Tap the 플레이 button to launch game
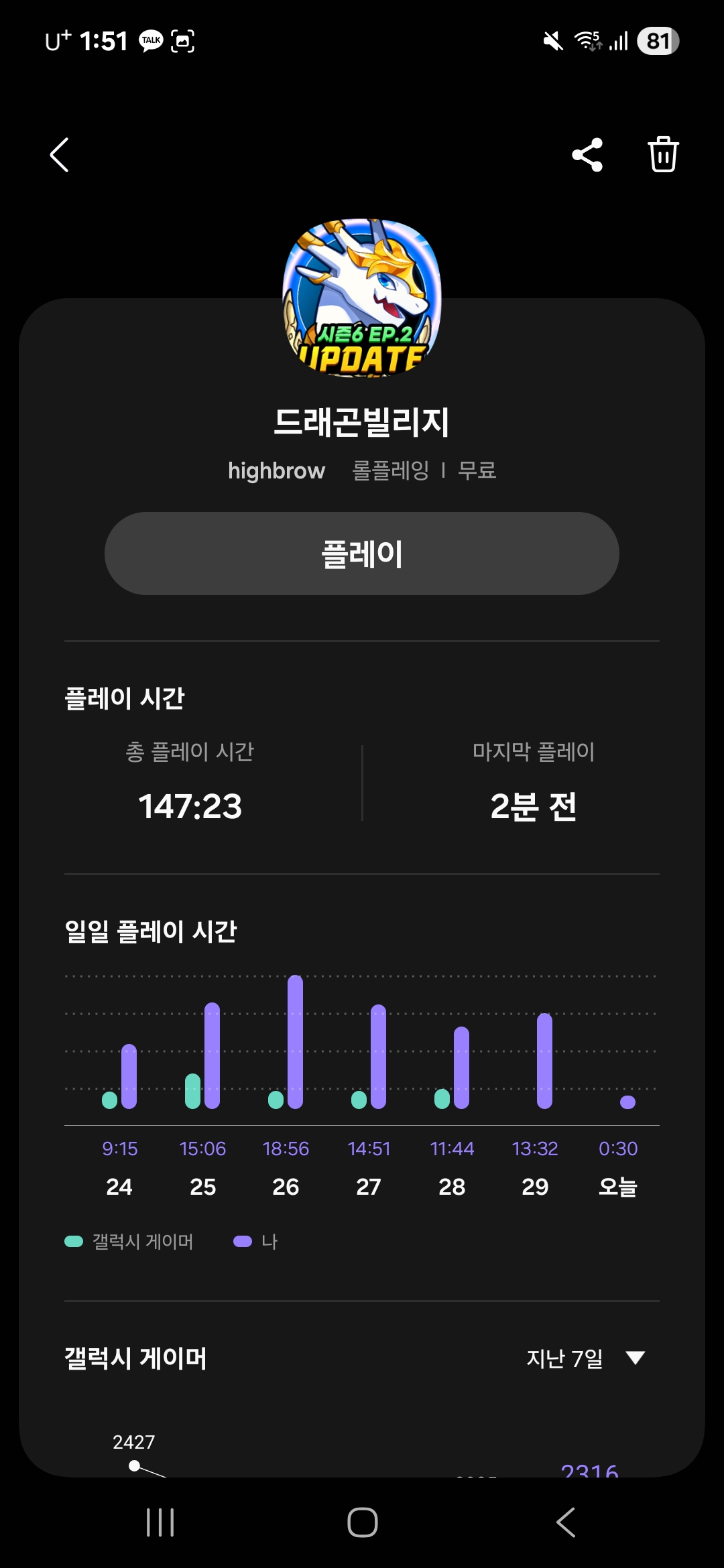Image resolution: width=724 pixels, height=1568 pixels. (x=362, y=553)
